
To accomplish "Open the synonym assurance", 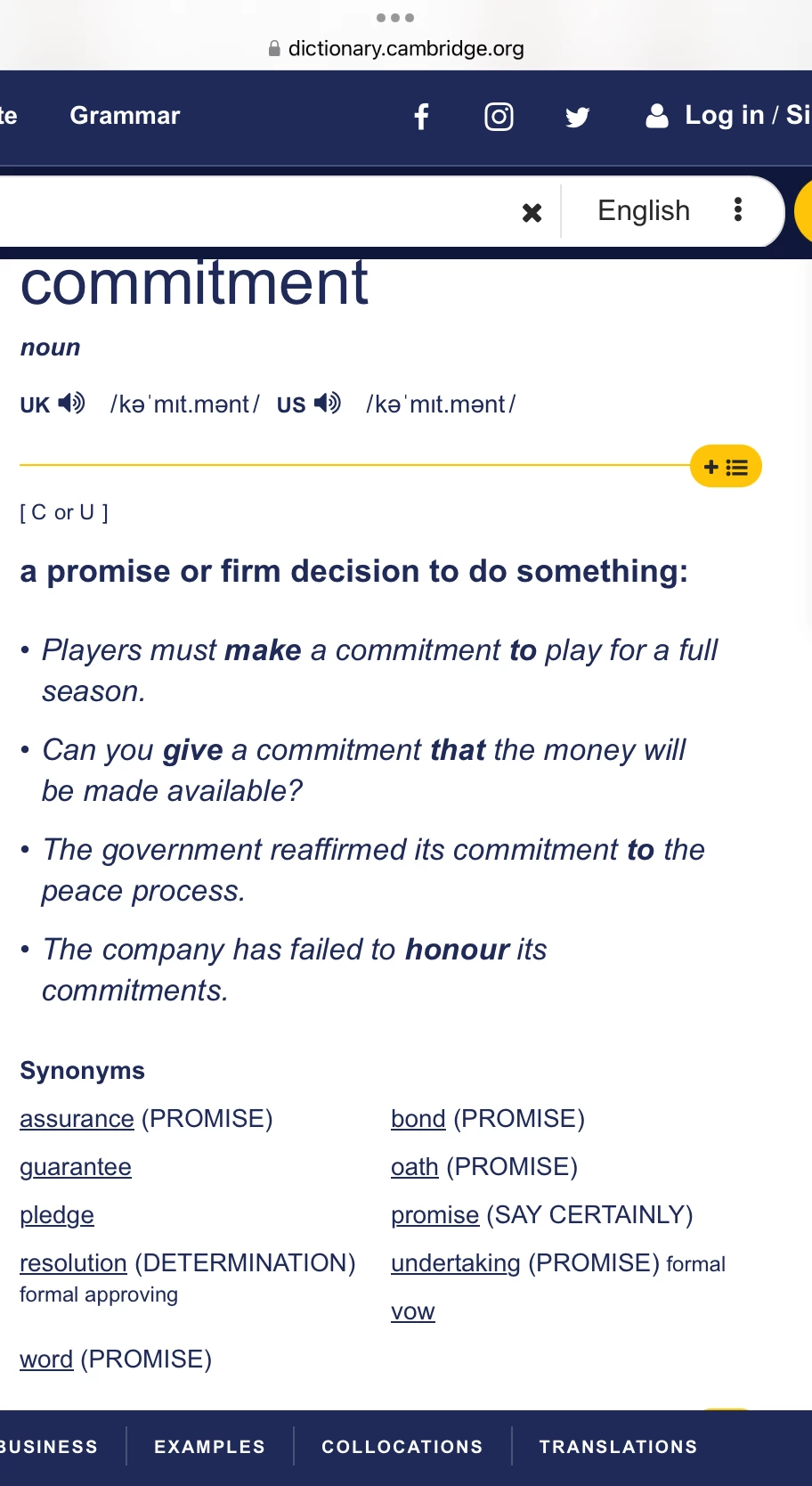I will tap(77, 1119).
